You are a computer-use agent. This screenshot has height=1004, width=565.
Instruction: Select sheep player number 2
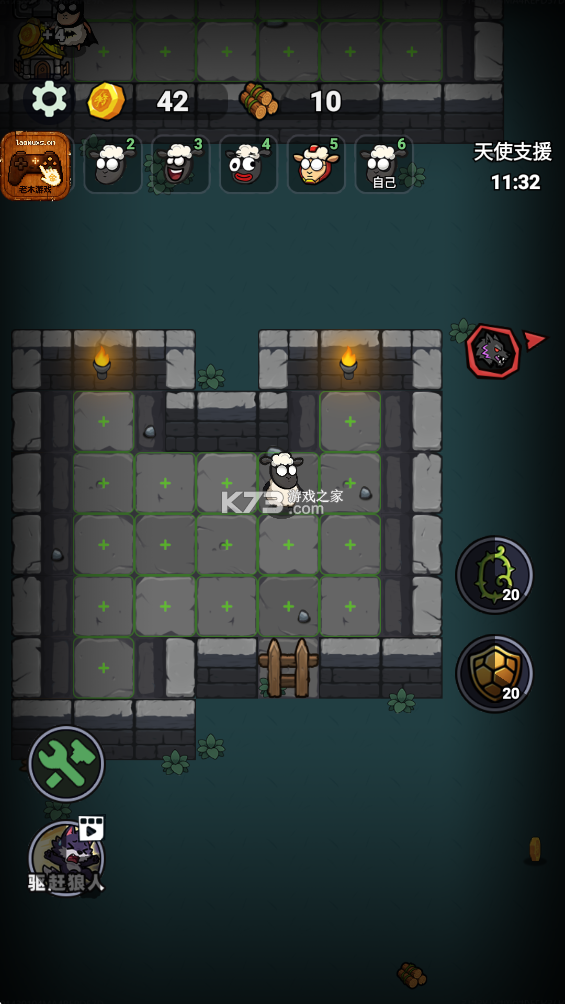point(113,164)
